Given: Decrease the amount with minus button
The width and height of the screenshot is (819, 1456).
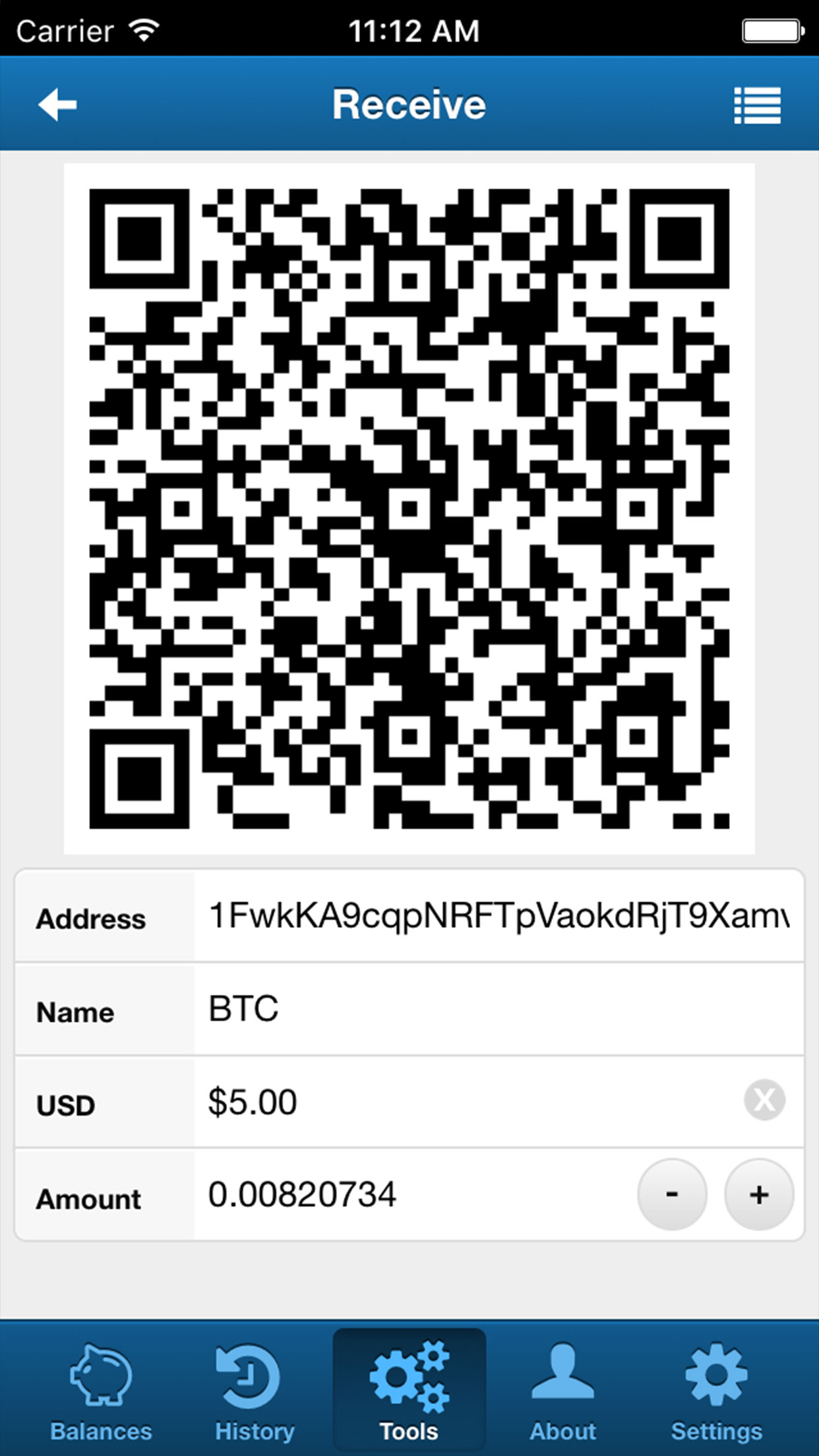Looking at the screenshot, I should 672,1194.
